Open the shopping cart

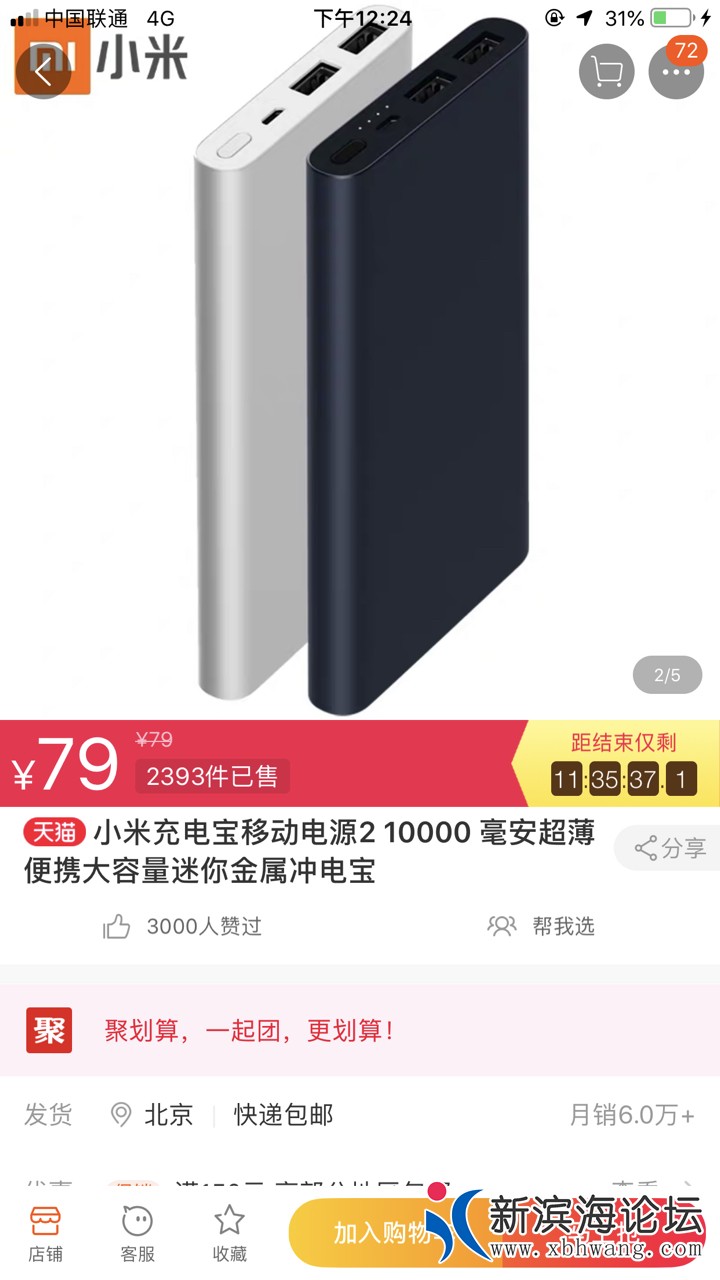click(607, 71)
